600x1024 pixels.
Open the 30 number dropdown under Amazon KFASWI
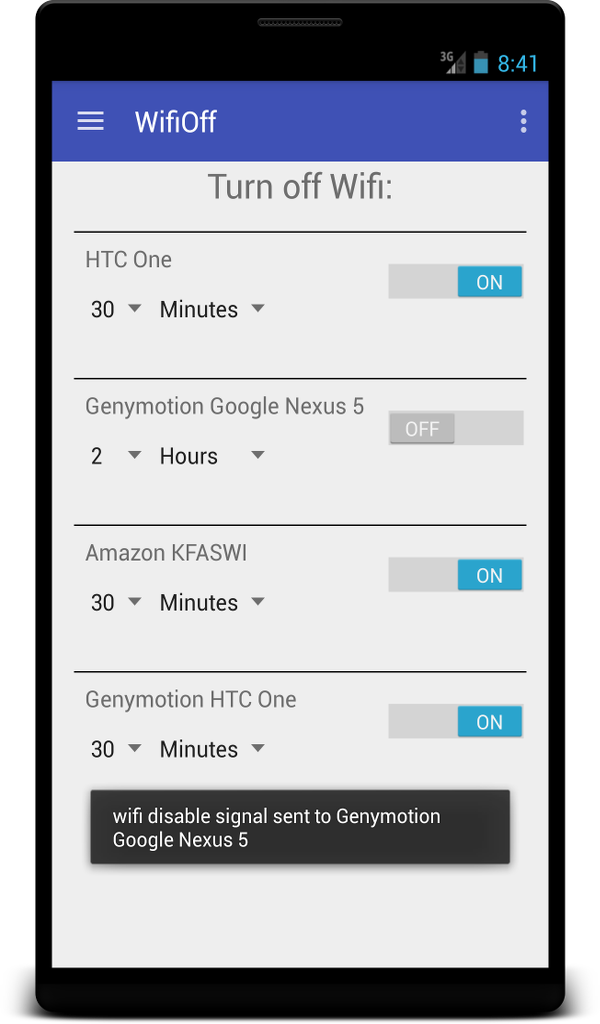point(116,602)
